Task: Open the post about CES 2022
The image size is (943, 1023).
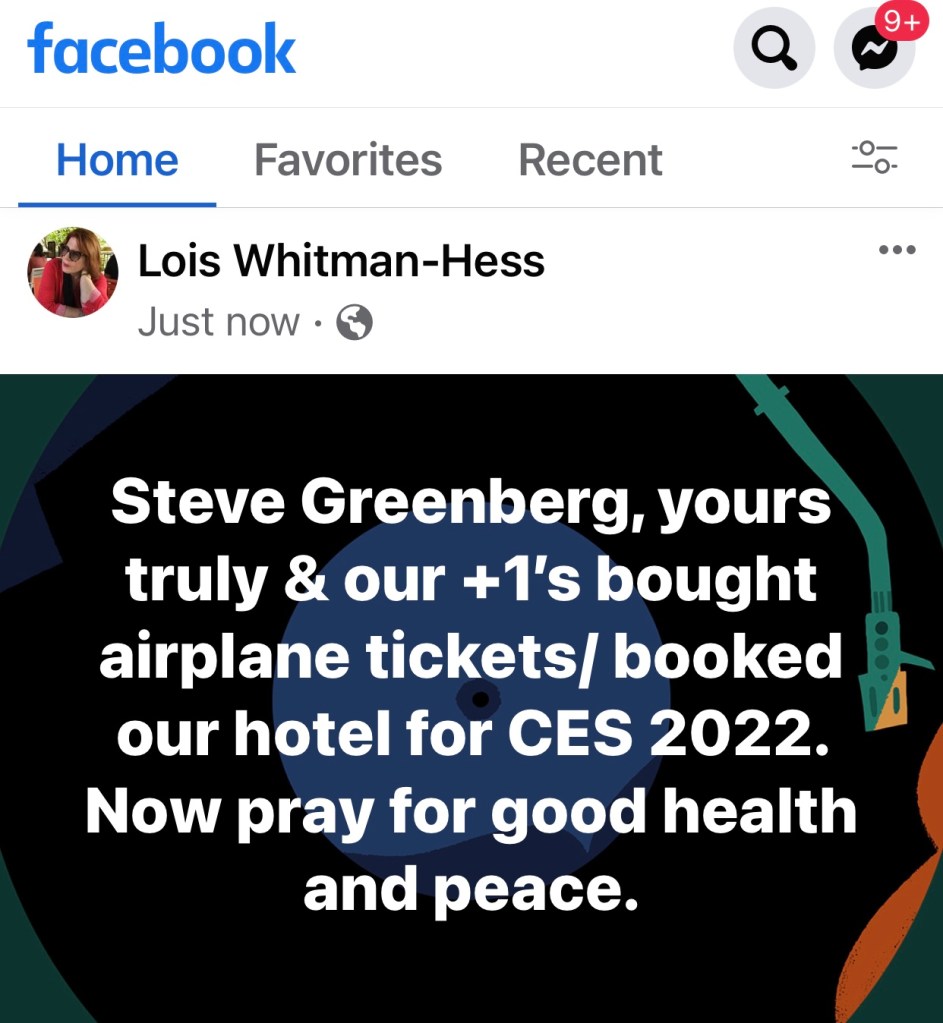Action: click(x=471, y=697)
